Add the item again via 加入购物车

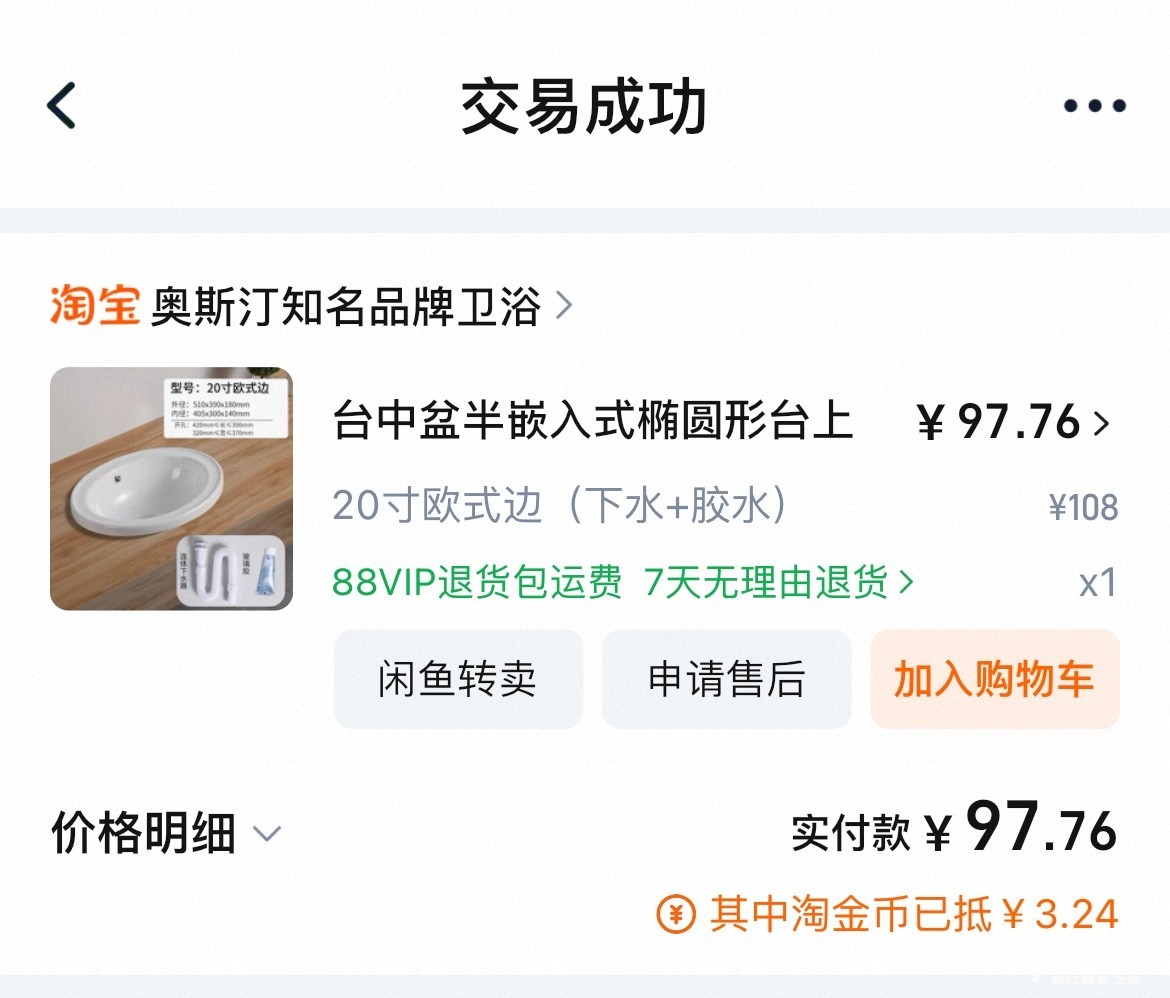(994, 680)
